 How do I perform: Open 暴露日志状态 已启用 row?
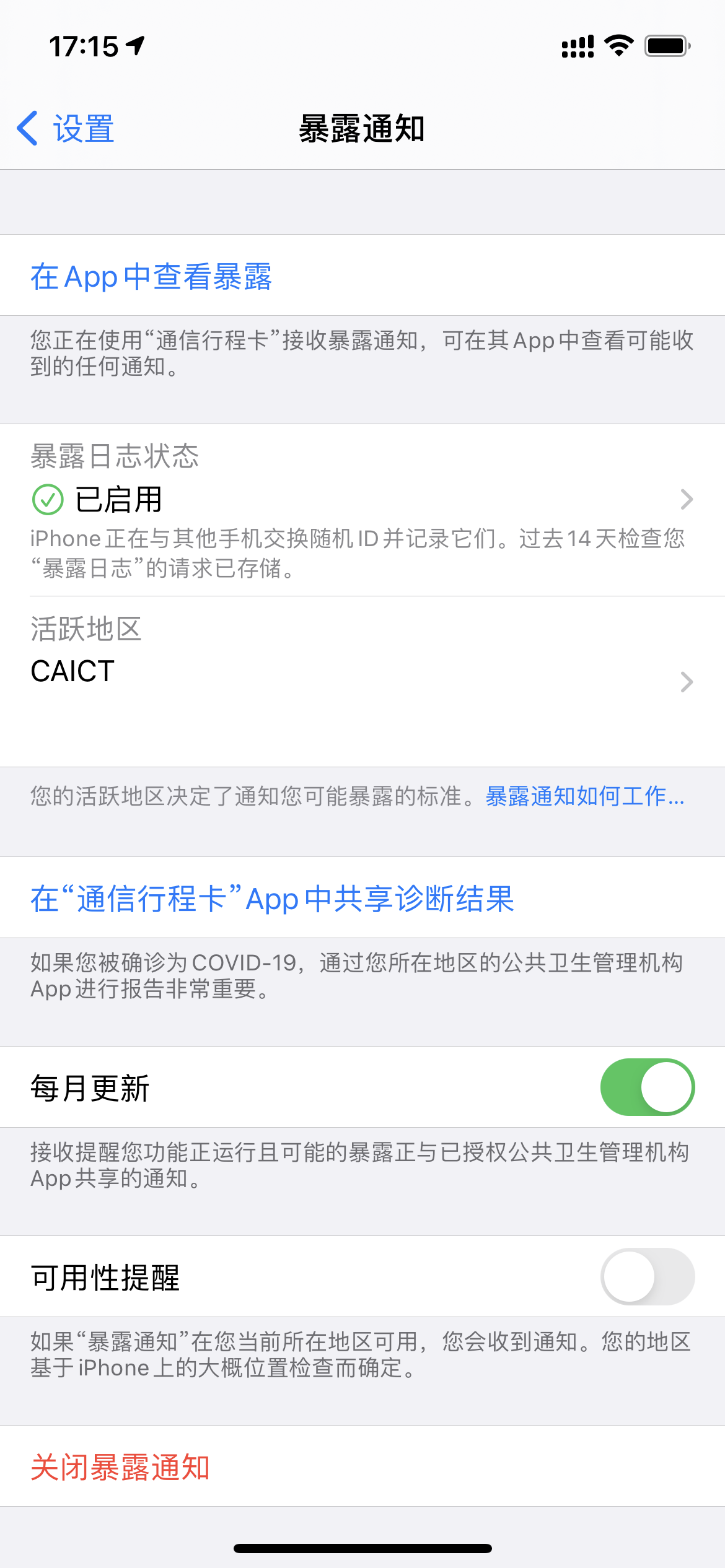(362, 500)
